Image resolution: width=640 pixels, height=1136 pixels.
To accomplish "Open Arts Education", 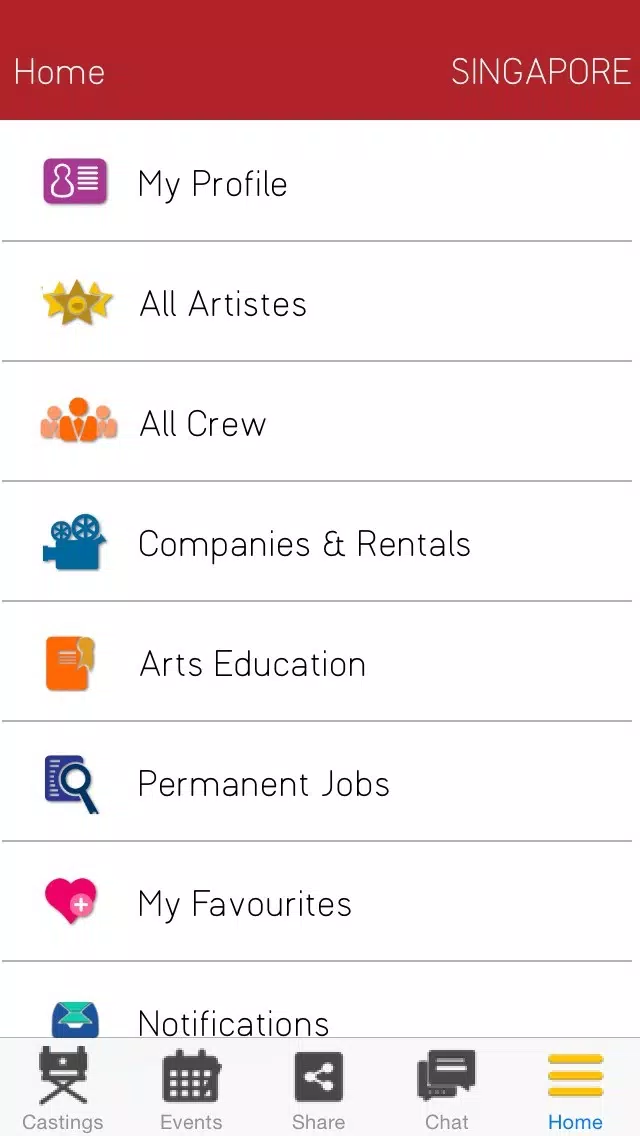I will pos(320,662).
